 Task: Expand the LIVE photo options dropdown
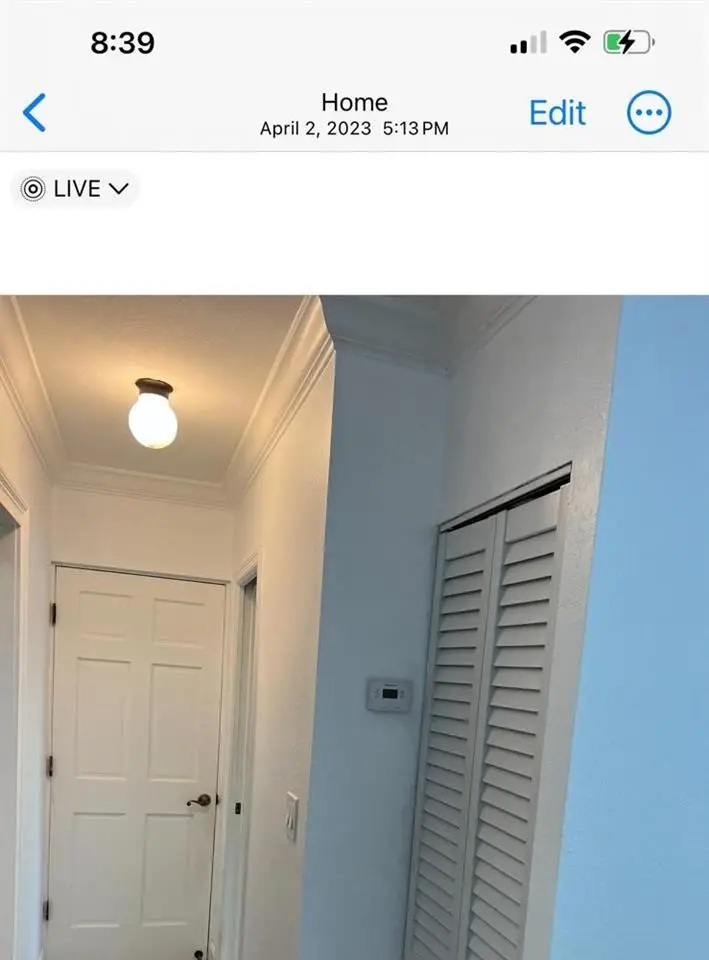[x=76, y=189]
